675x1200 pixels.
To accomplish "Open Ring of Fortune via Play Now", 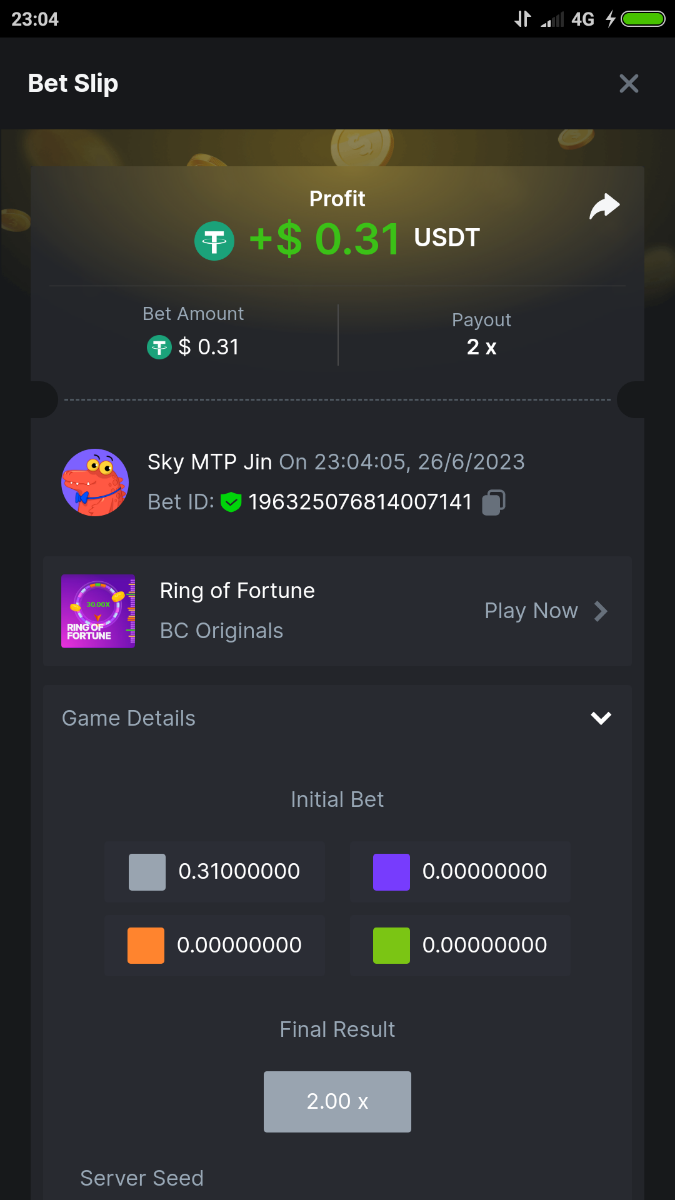I will (x=545, y=611).
